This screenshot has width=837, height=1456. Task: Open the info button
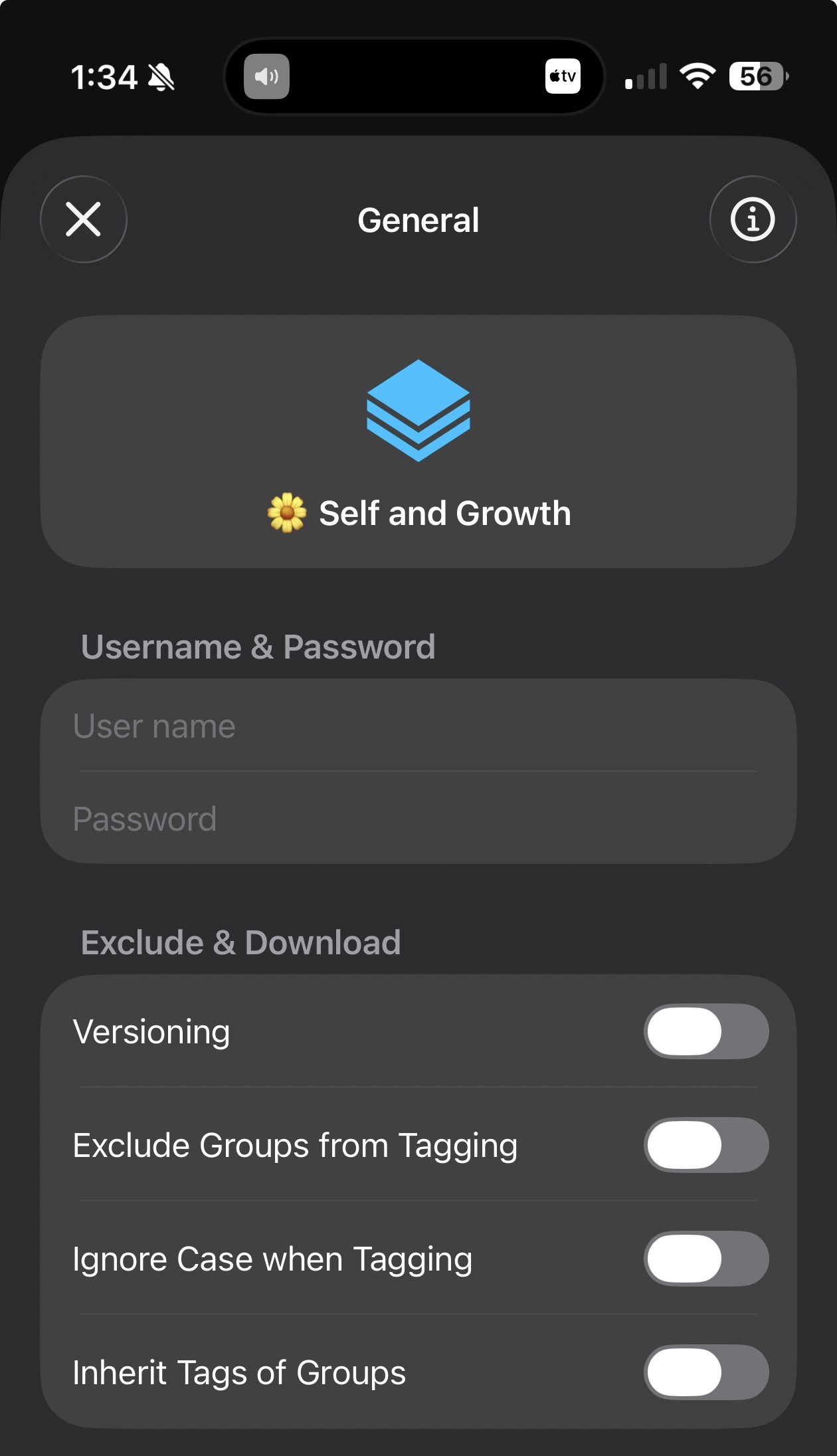752,219
